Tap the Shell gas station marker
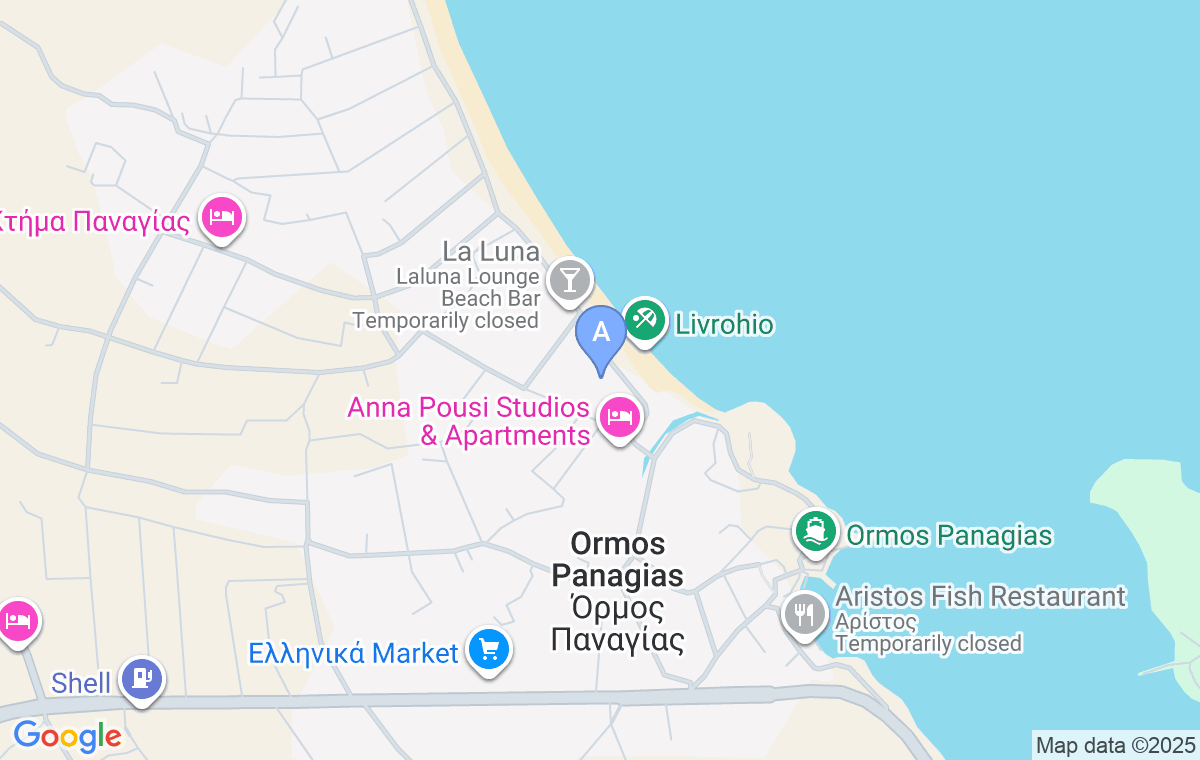The width and height of the screenshot is (1200, 760). pos(142,680)
